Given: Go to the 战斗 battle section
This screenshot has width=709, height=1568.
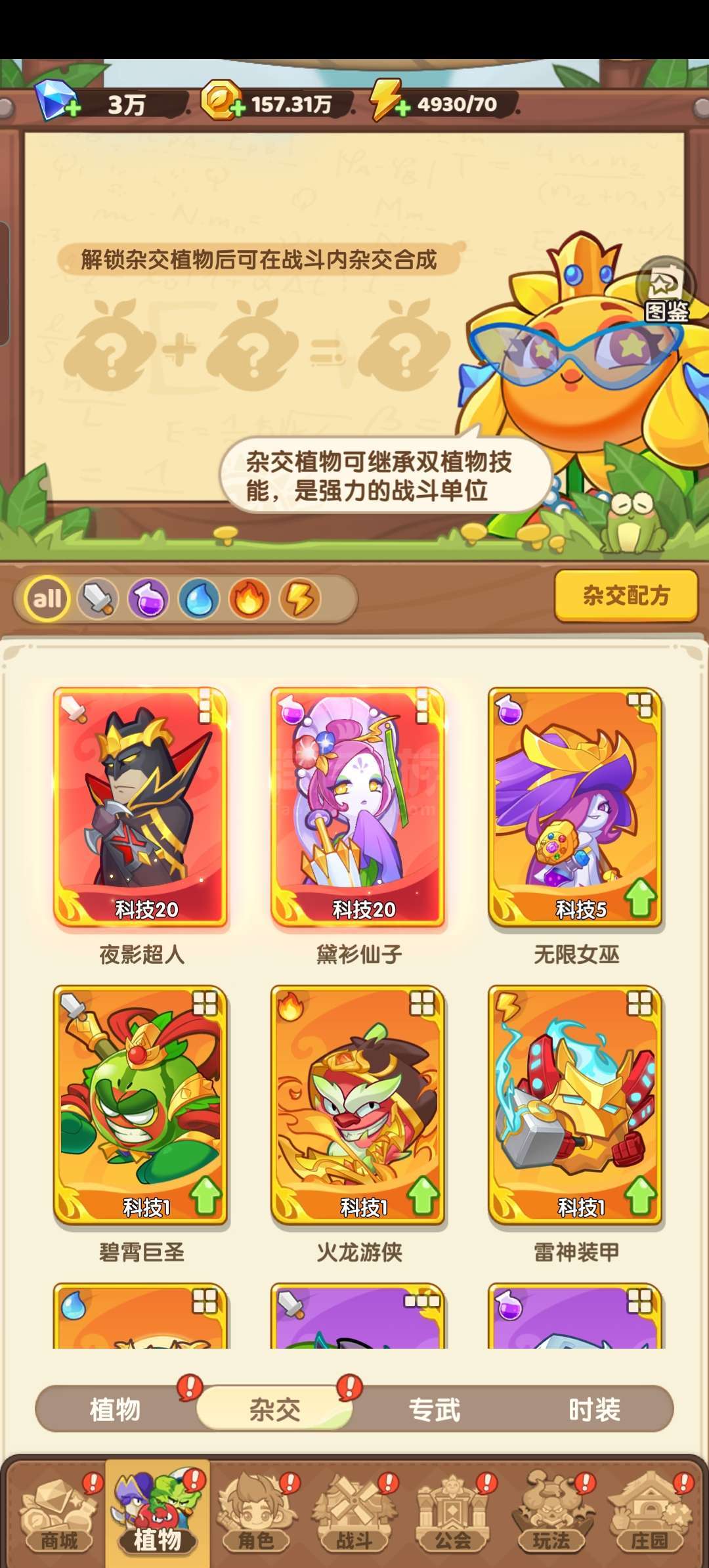Looking at the screenshot, I should [x=354, y=1516].
